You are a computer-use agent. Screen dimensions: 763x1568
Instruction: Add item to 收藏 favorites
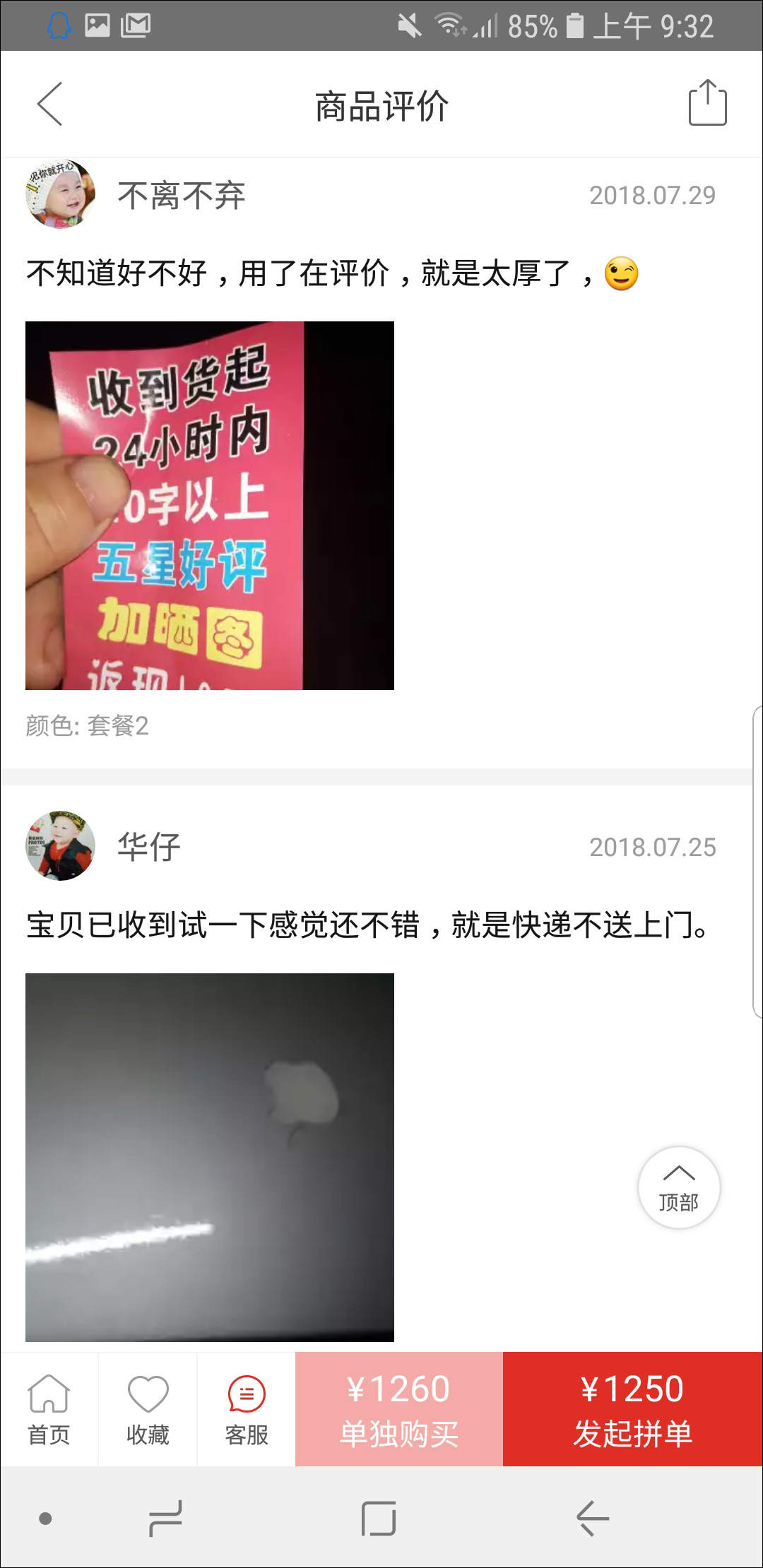(x=148, y=1410)
